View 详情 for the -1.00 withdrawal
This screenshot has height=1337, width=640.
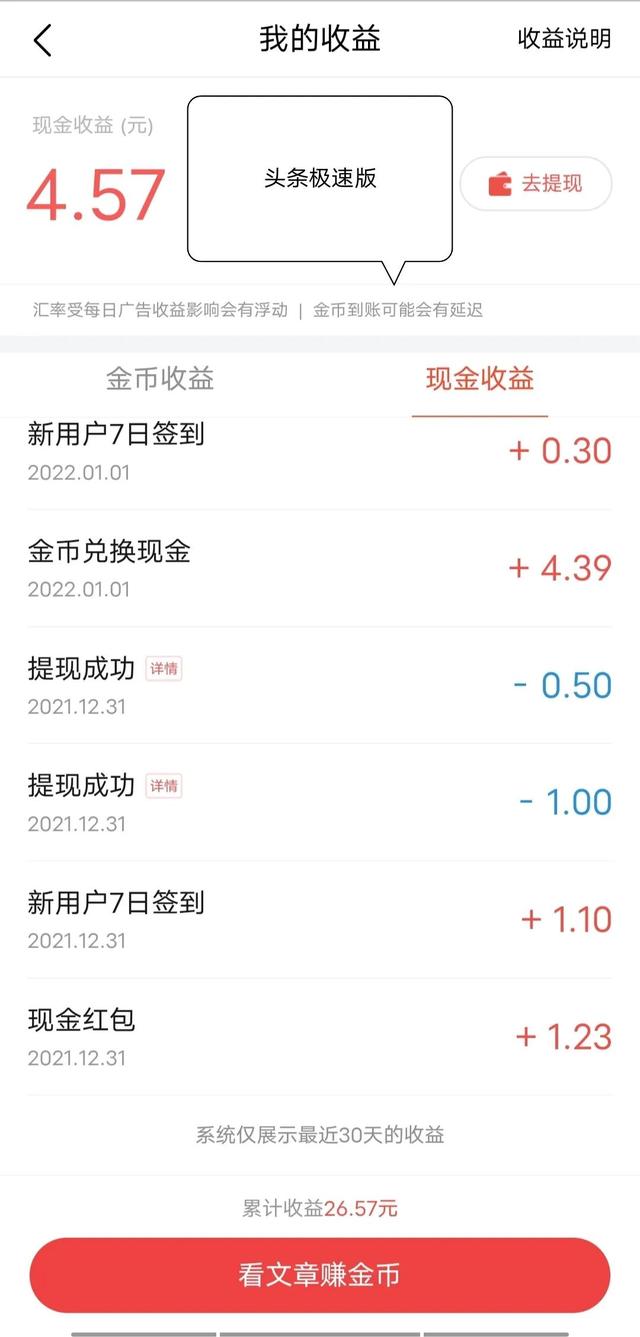click(164, 786)
